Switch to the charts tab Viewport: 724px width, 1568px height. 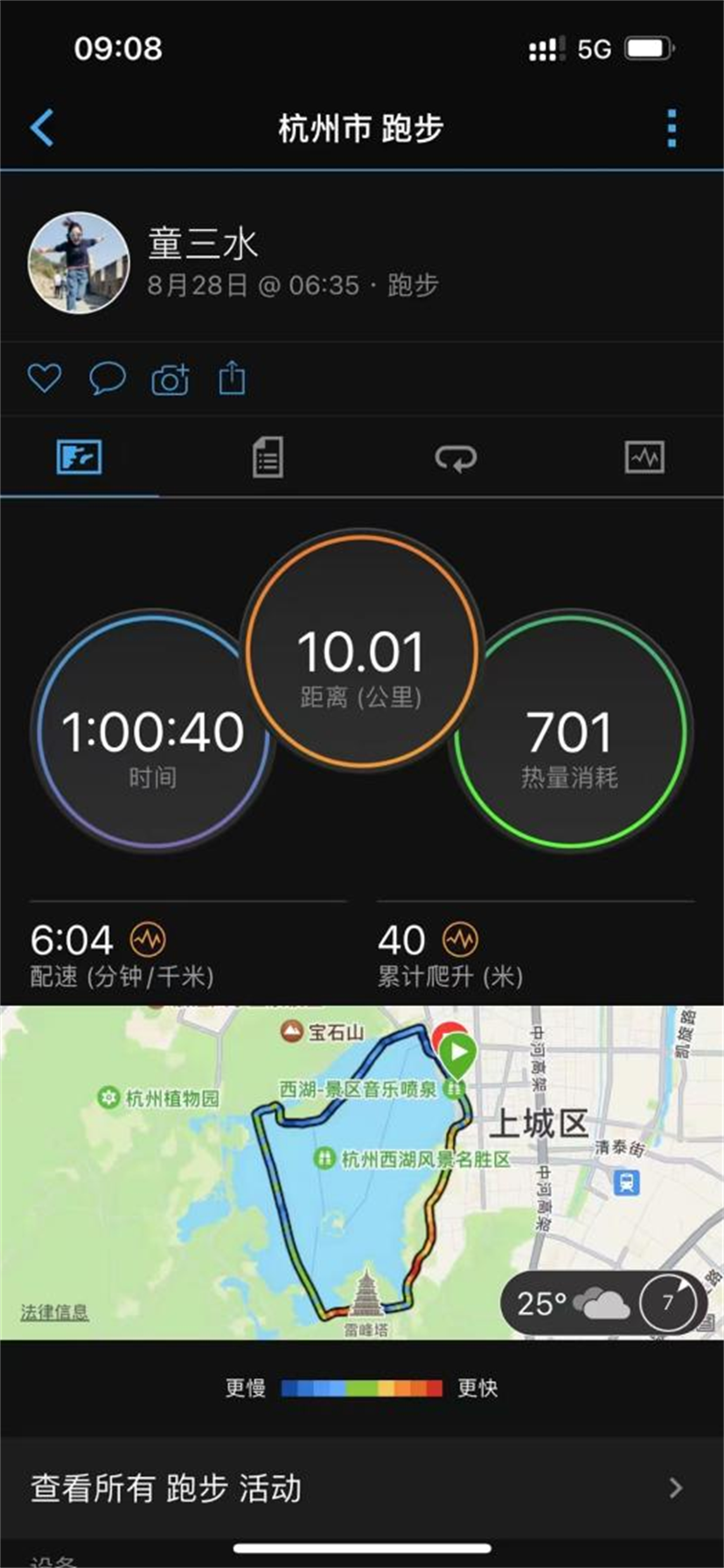click(644, 458)
